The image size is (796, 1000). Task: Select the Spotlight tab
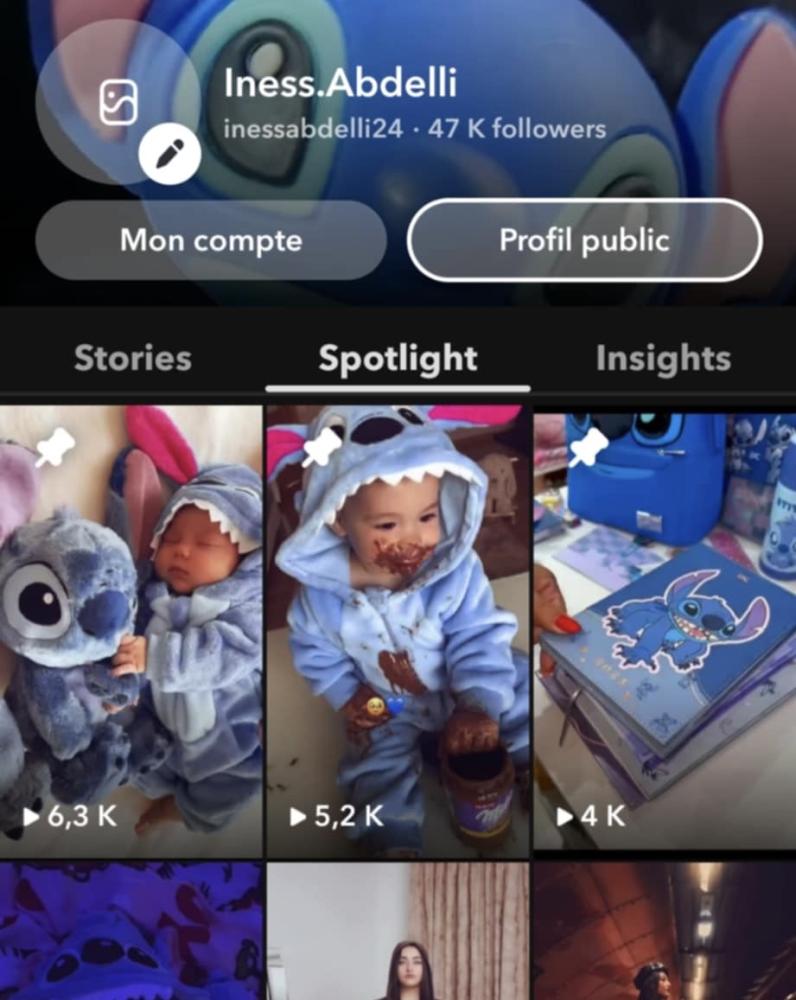click(398, 358)
